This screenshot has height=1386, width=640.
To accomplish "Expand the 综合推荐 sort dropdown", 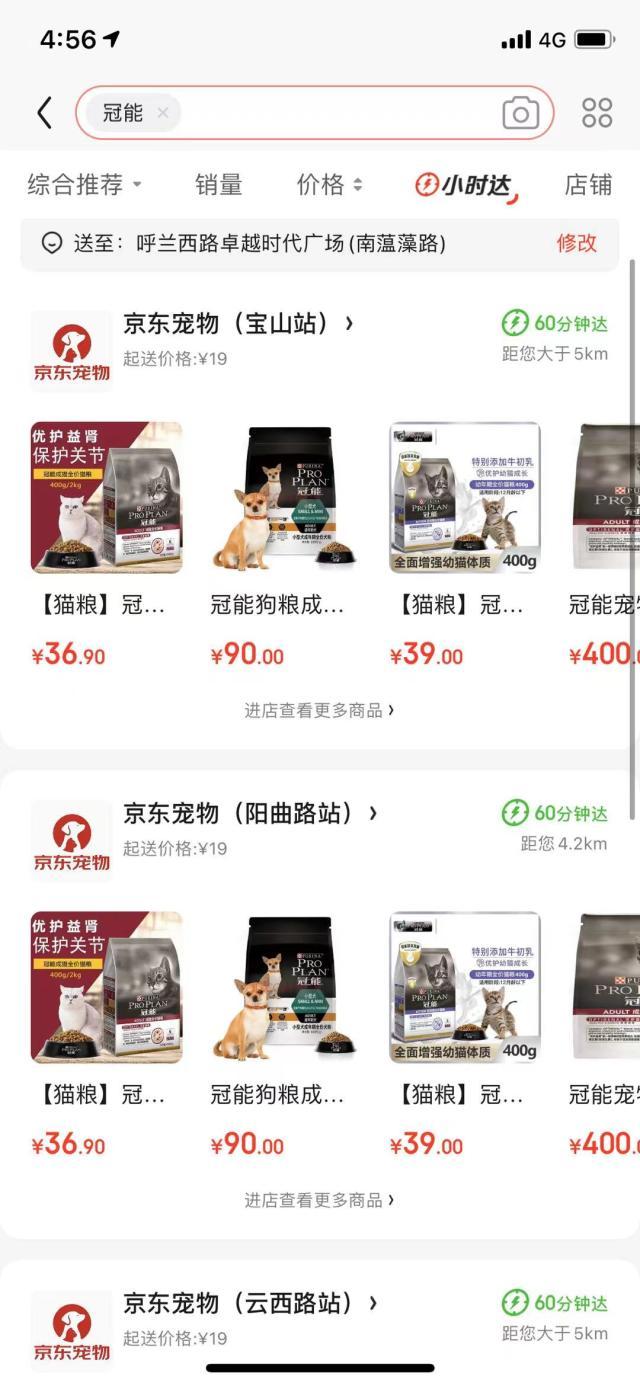I will point(85,185).
